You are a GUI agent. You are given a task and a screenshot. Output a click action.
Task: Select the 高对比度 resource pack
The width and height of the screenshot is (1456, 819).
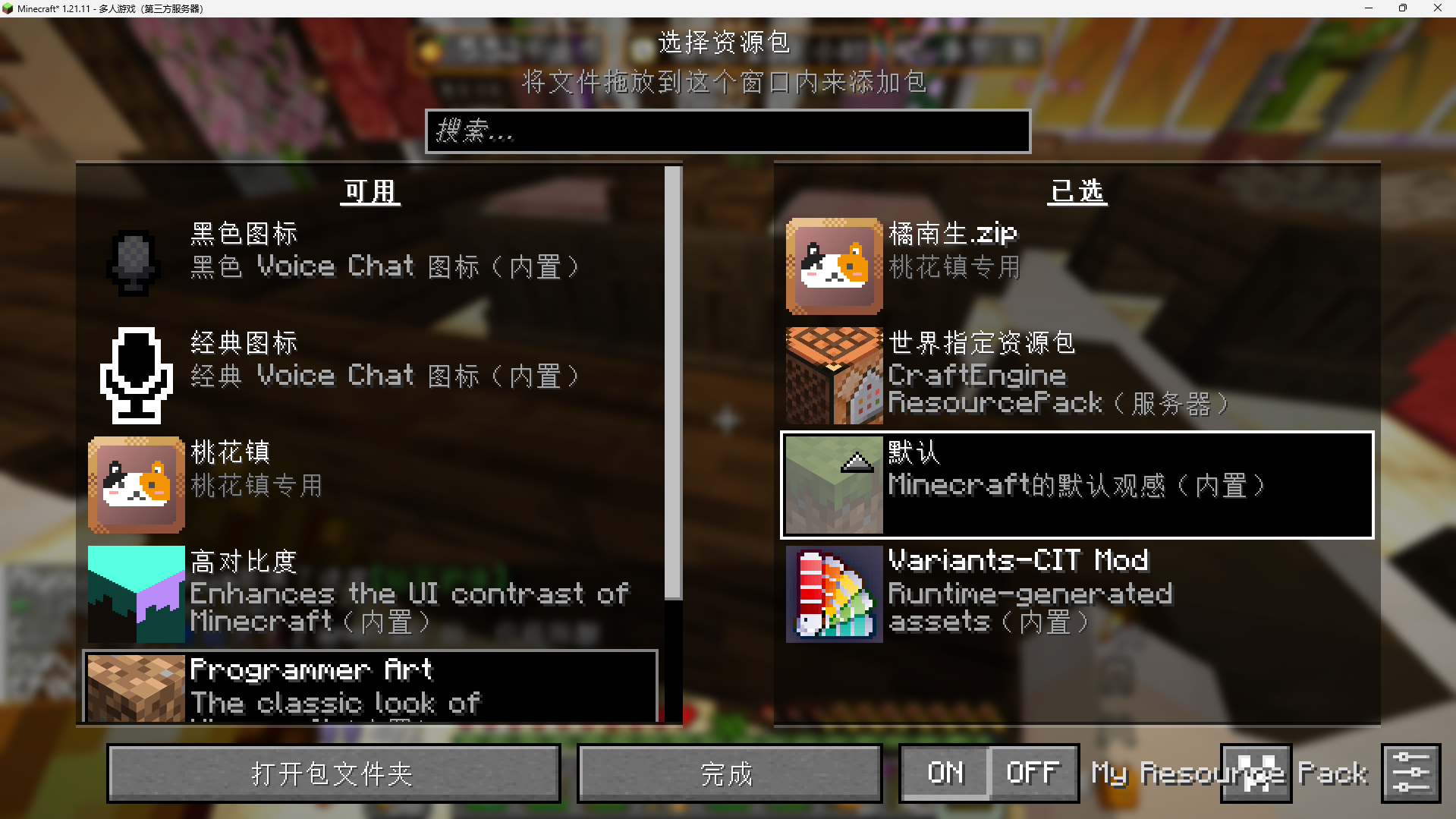pos(372,593)
